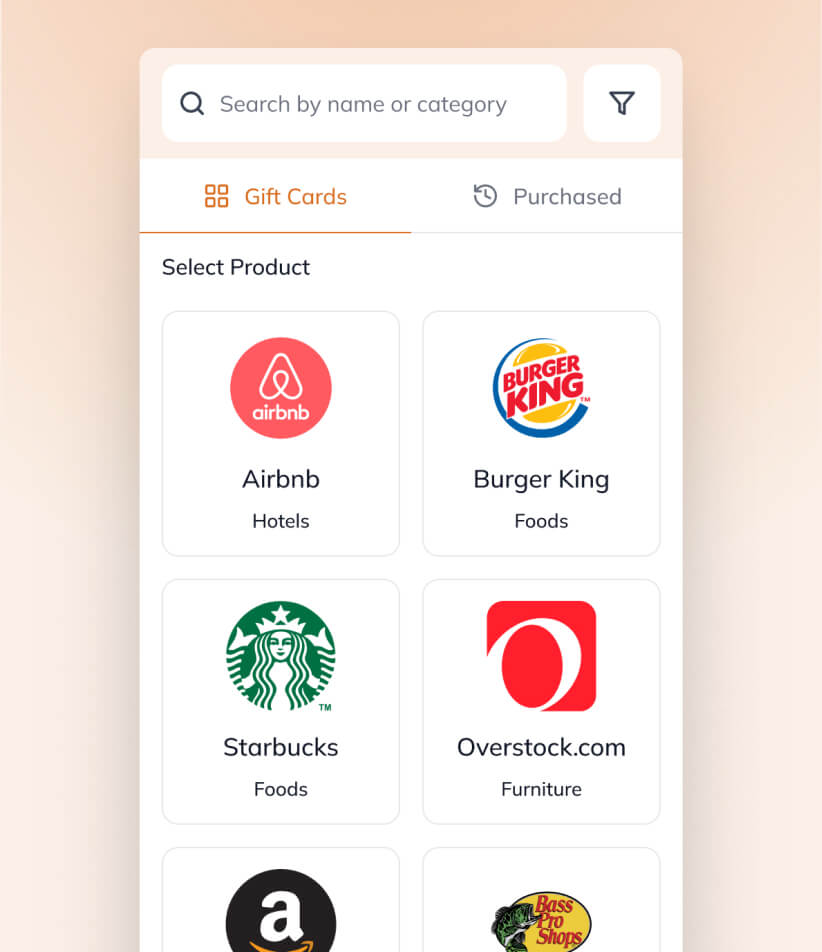Click the Hotels category label under Airbnb
The width and height of the screenshot is (822, 952).
pyautogui.click(x=280, y=521)
